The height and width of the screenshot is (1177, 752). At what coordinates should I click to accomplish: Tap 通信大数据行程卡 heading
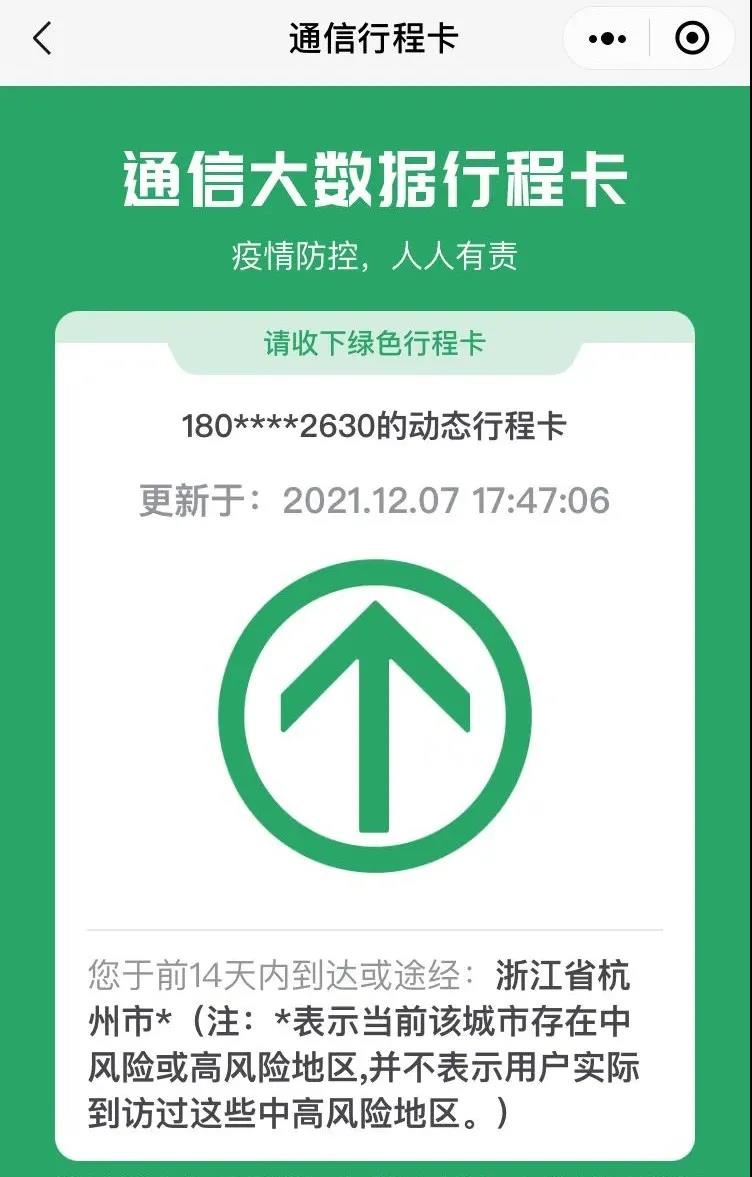(376, 180)
